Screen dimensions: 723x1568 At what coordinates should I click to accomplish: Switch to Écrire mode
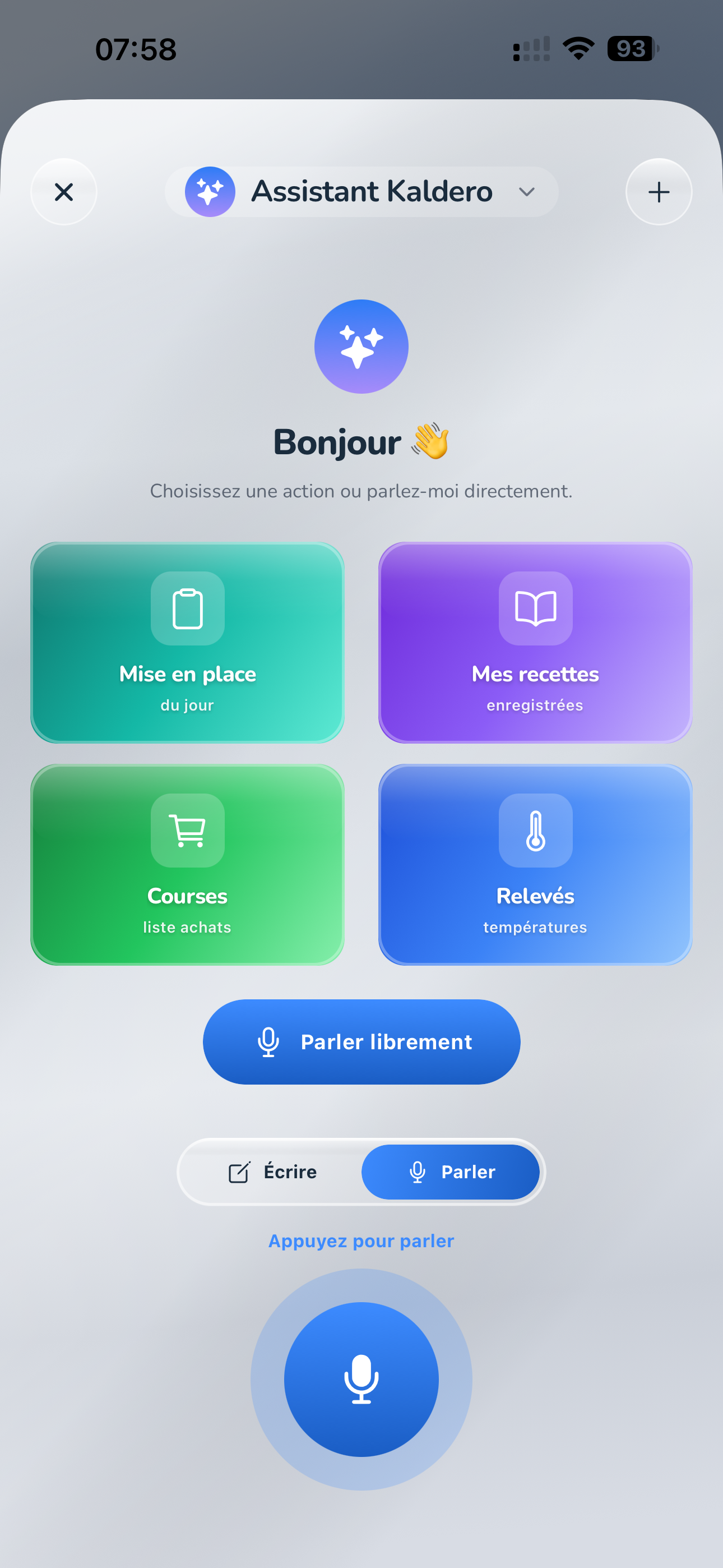coord(272,1172)
